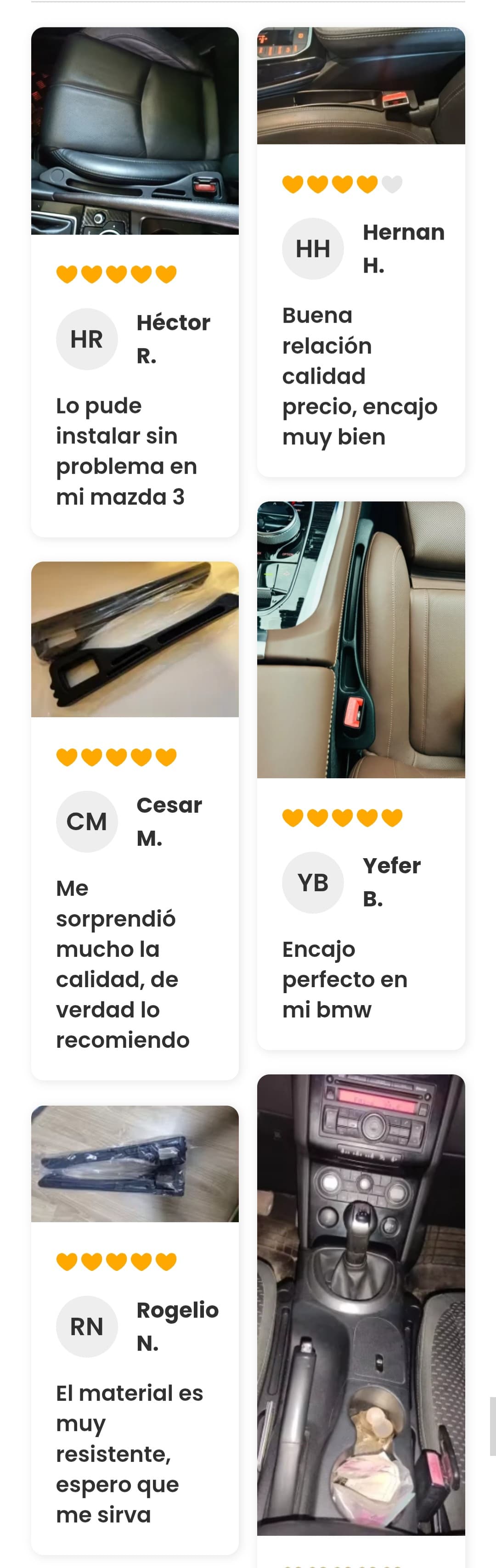View the photo in Rogelio N.'s review
The height and width of the screenshot is (1568, 496).
pos(135,1163)
